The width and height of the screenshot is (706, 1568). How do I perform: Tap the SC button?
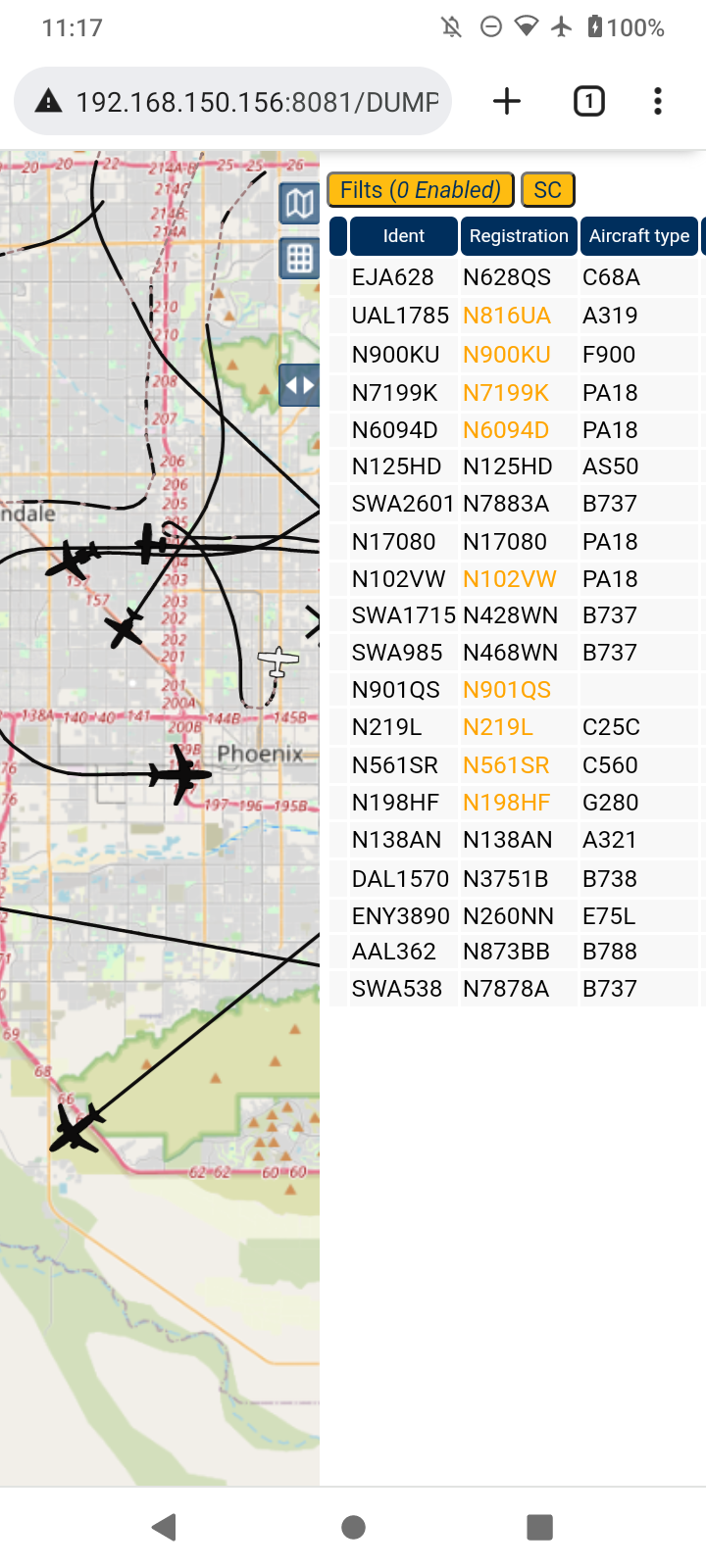547,189
